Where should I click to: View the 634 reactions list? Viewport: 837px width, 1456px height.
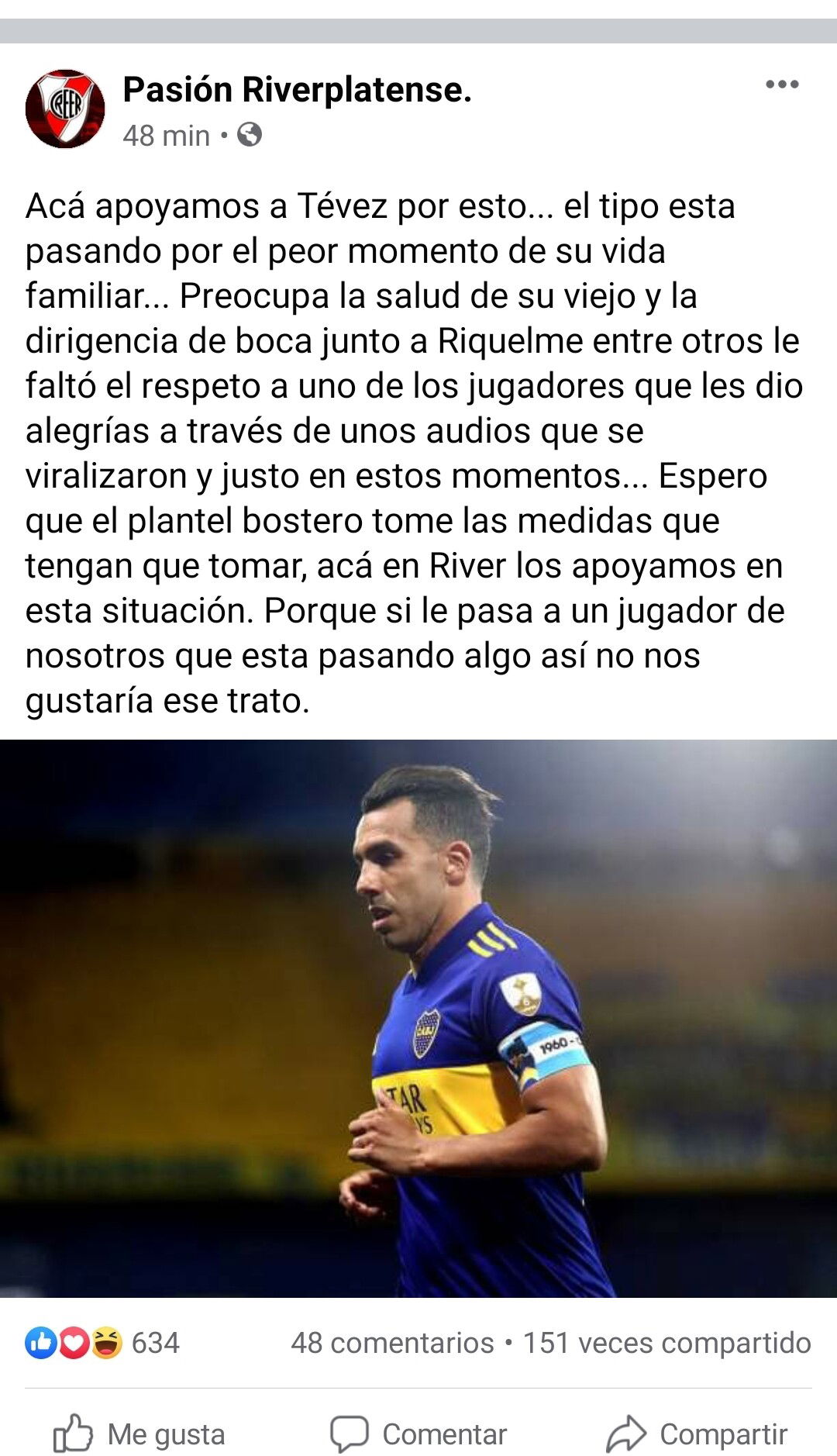(x=102, y=1343)
